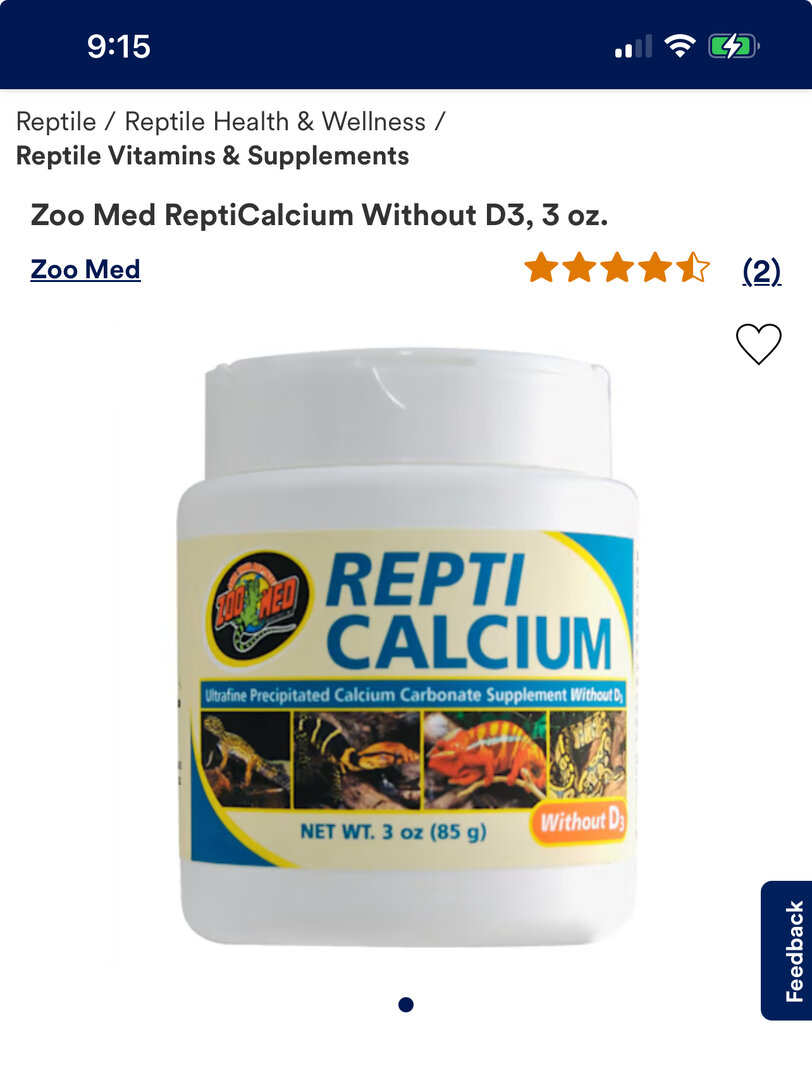
Task: Go to Reptile Health & Wellness category
Action: [x=275, y=122]
